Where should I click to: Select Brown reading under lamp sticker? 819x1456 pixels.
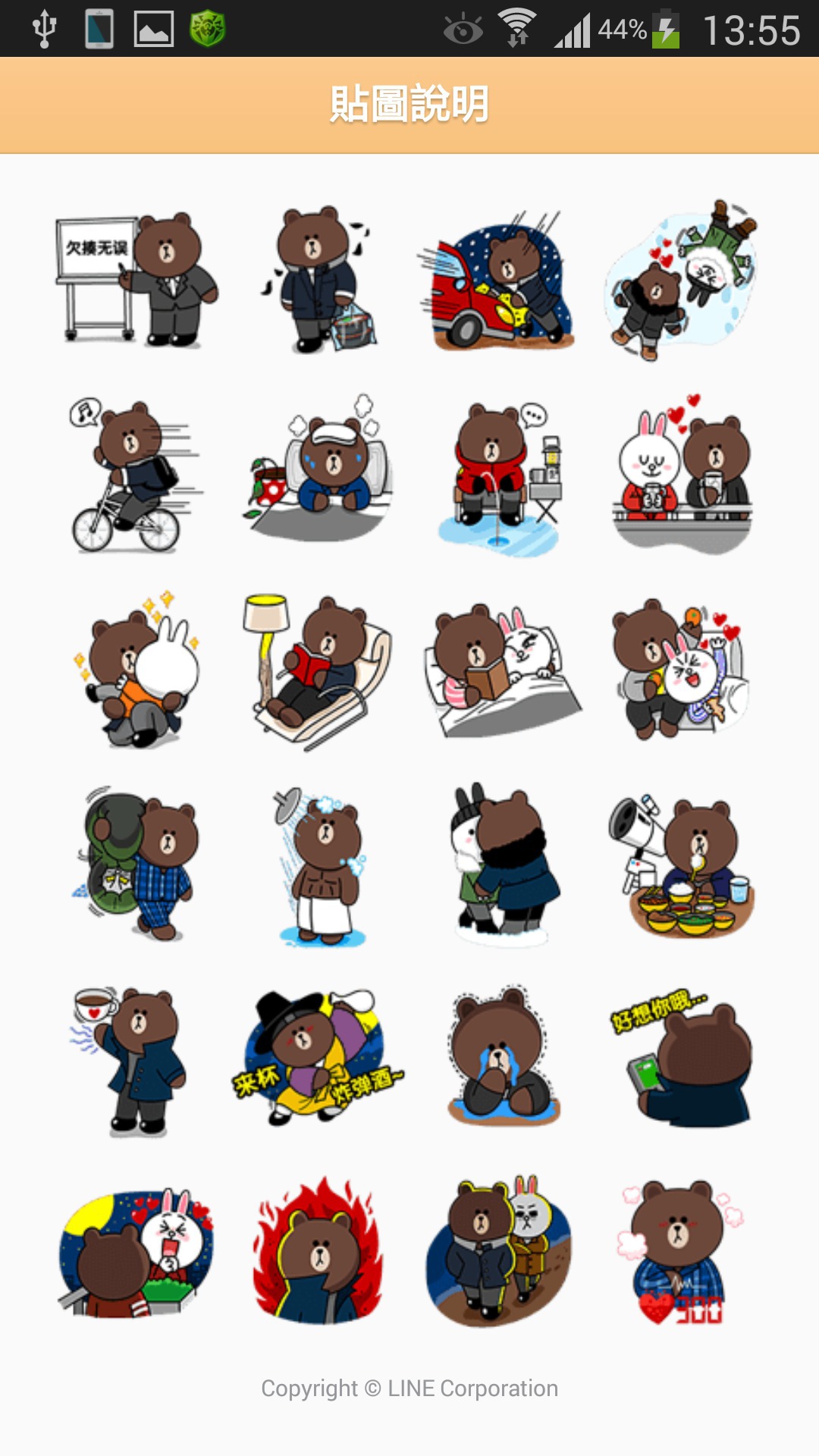pyautogui.click(x=318, y=671)
